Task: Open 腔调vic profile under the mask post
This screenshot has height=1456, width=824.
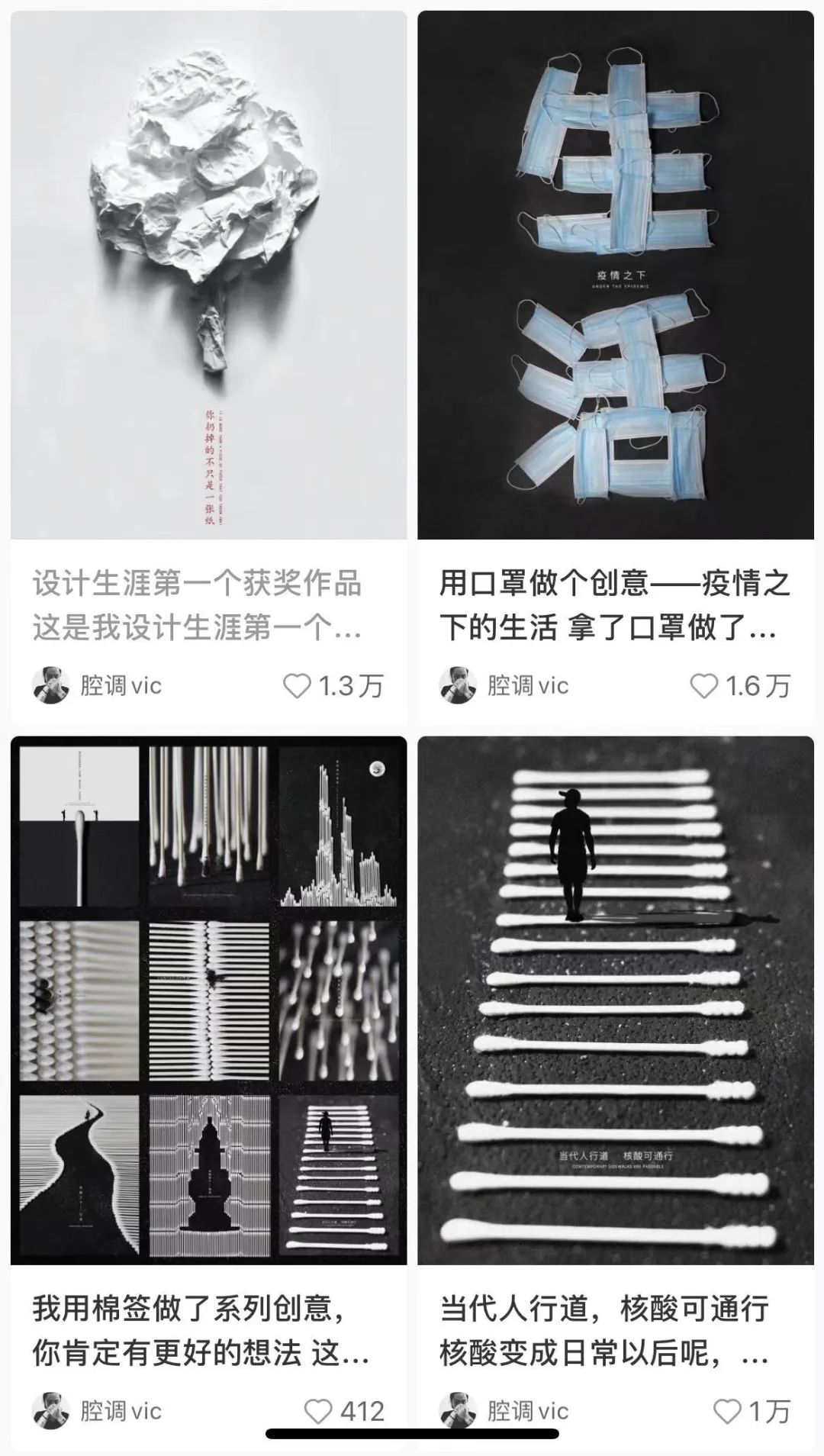Action: [x=504, y=685]
